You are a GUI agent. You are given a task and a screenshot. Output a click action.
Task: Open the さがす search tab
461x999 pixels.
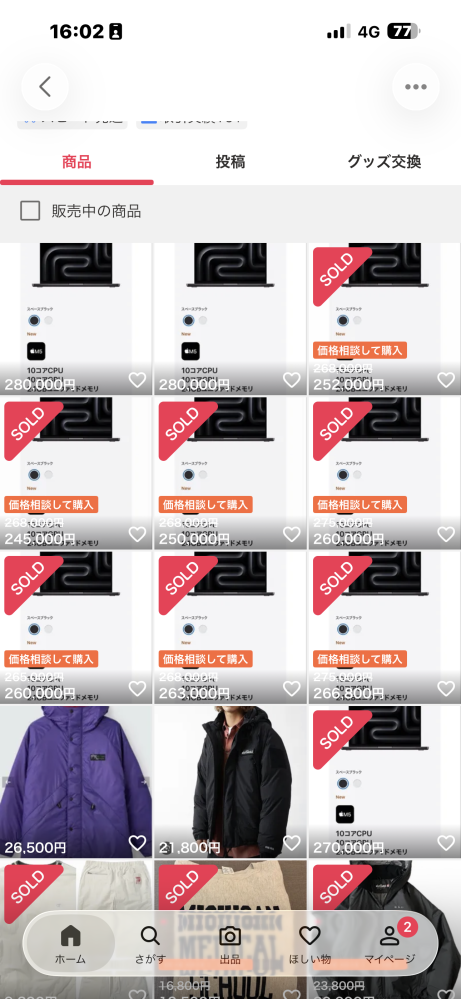coord(150,944)
